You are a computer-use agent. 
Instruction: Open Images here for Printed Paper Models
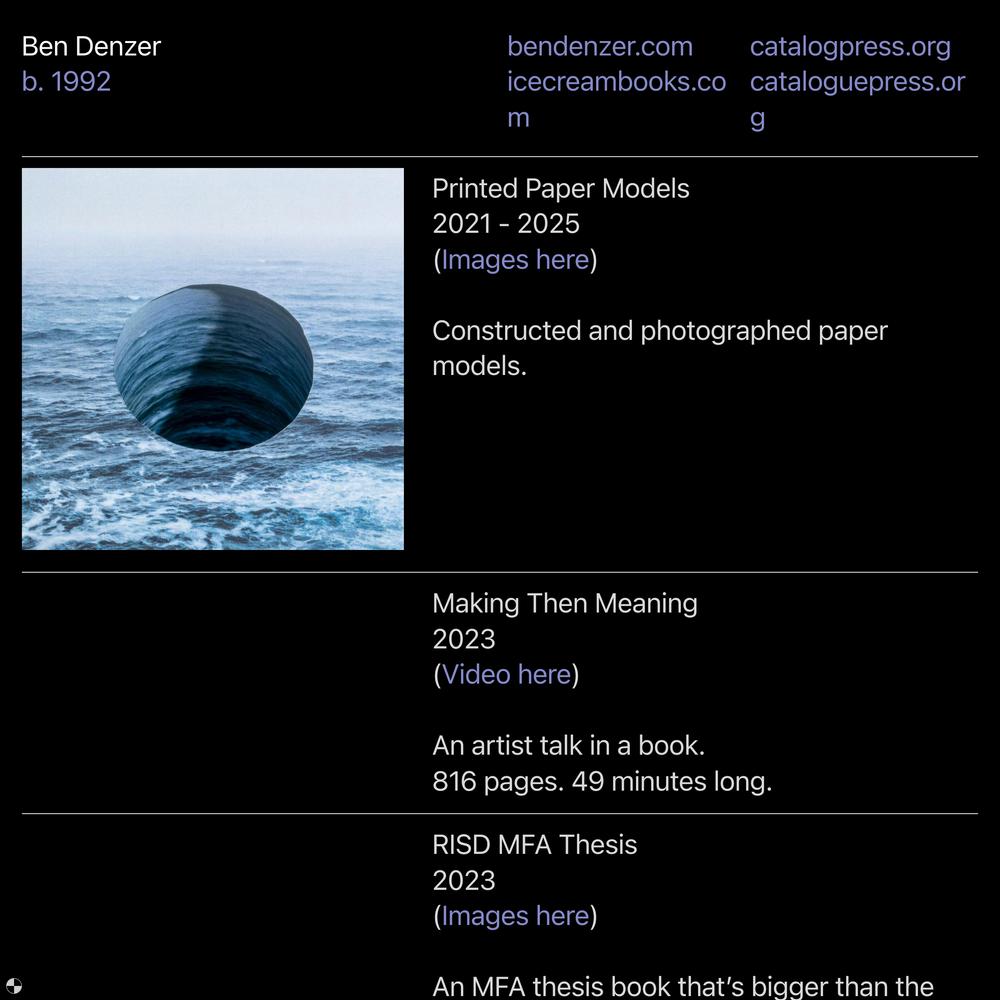click(x=515, y=260)
